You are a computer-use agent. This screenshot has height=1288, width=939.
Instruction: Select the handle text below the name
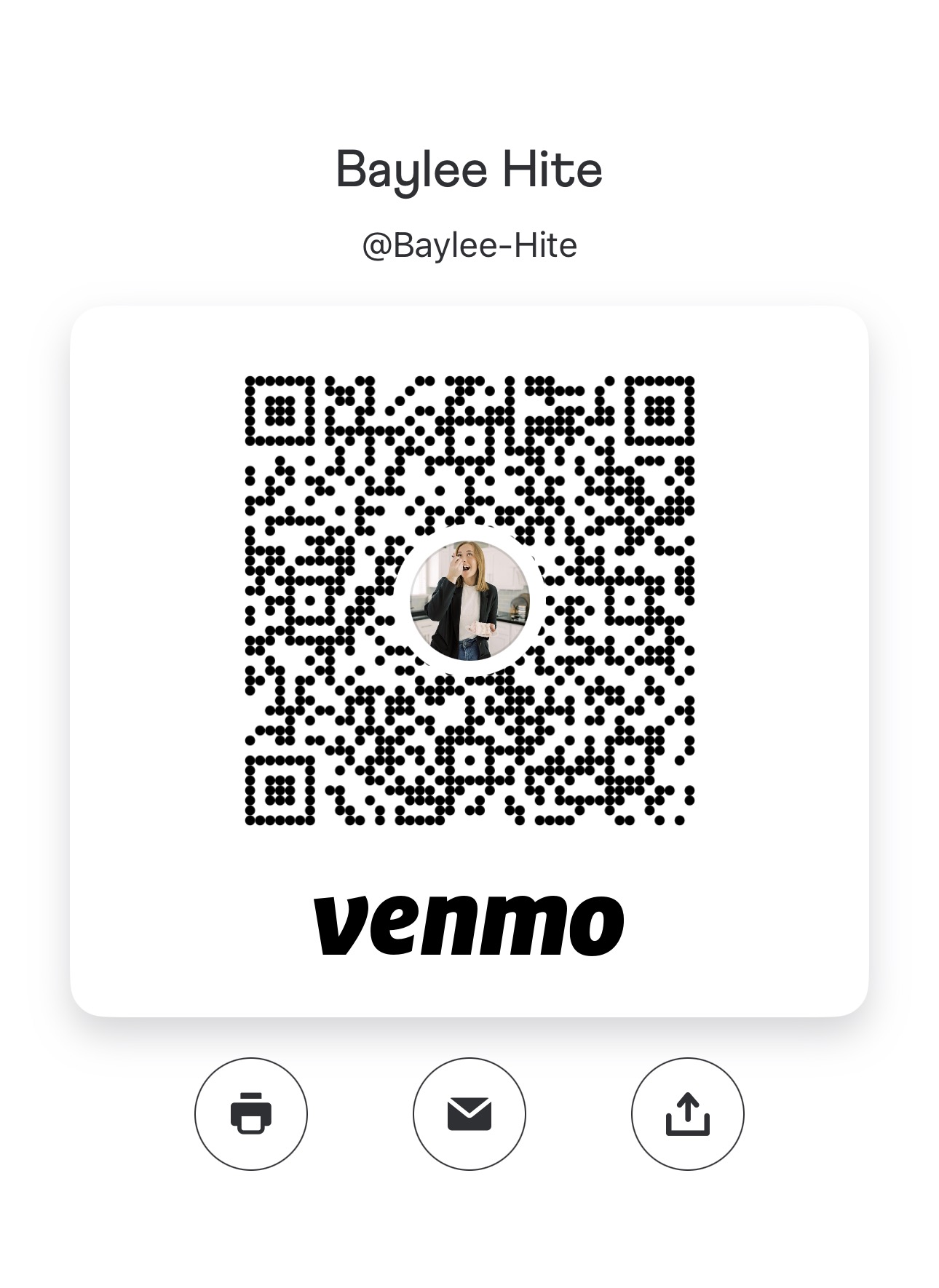click(469, 246)
